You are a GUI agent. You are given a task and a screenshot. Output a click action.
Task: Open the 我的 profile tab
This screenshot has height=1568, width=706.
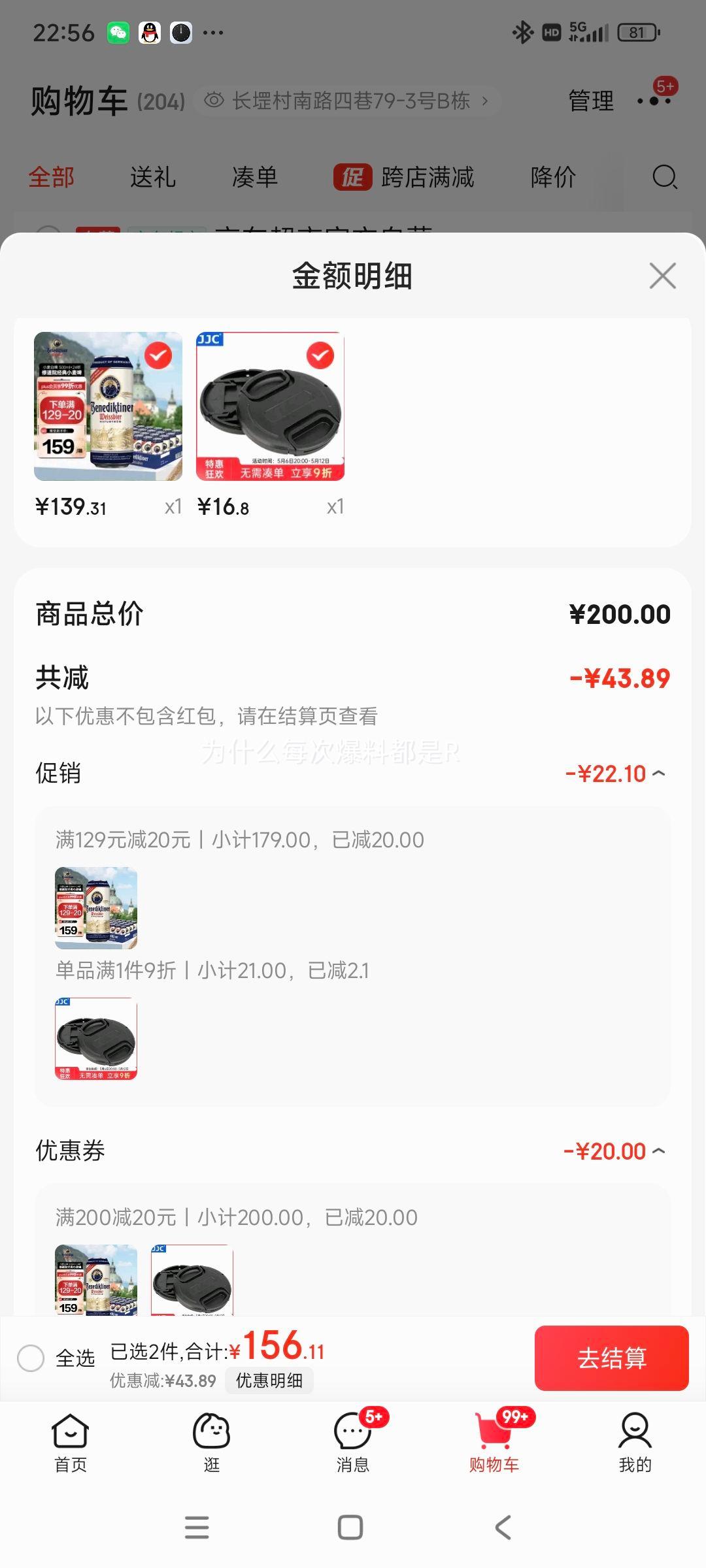point(635,1443)
